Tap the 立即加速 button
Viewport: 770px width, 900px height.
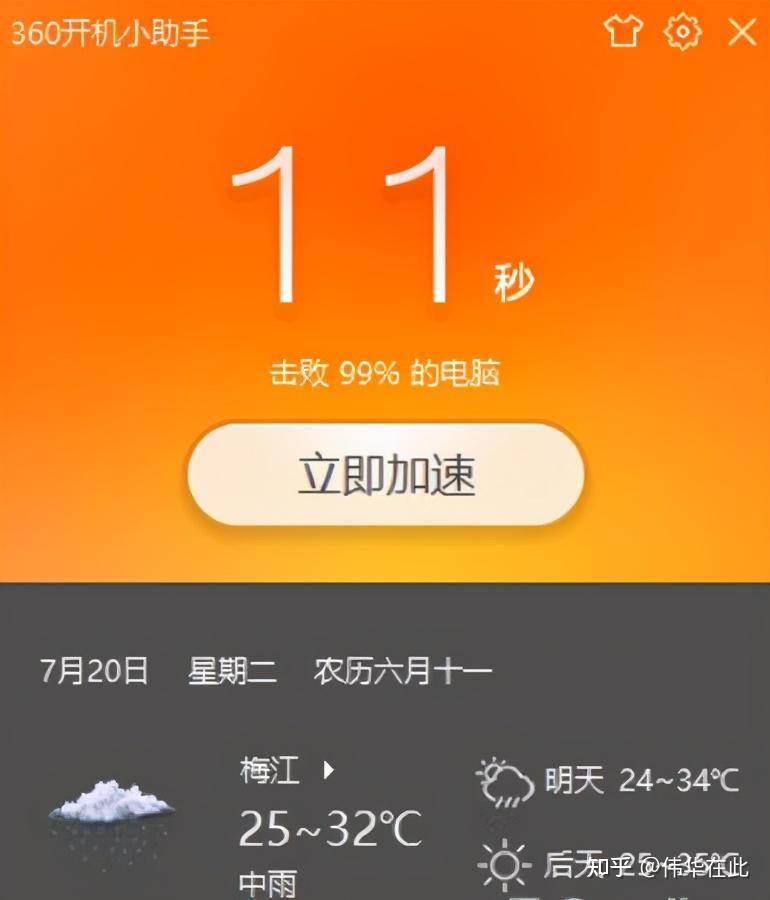(x=386, y=474)
